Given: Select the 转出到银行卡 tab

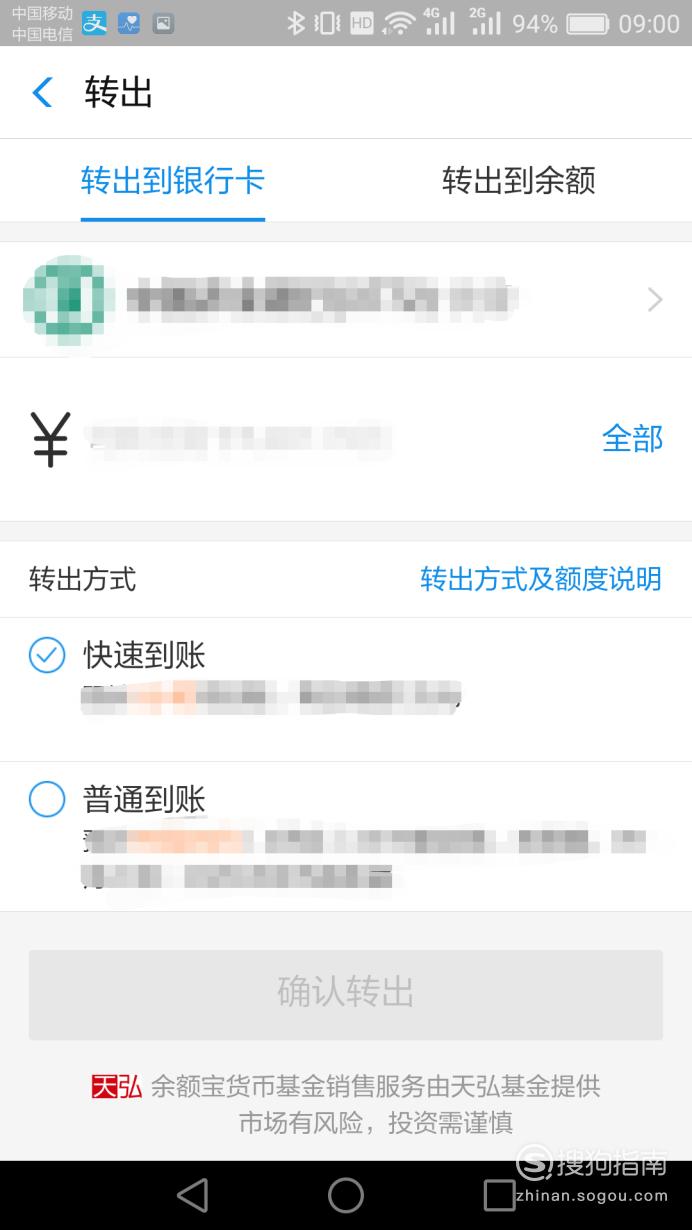Looking at the screenshot, I should coord(173,181).
